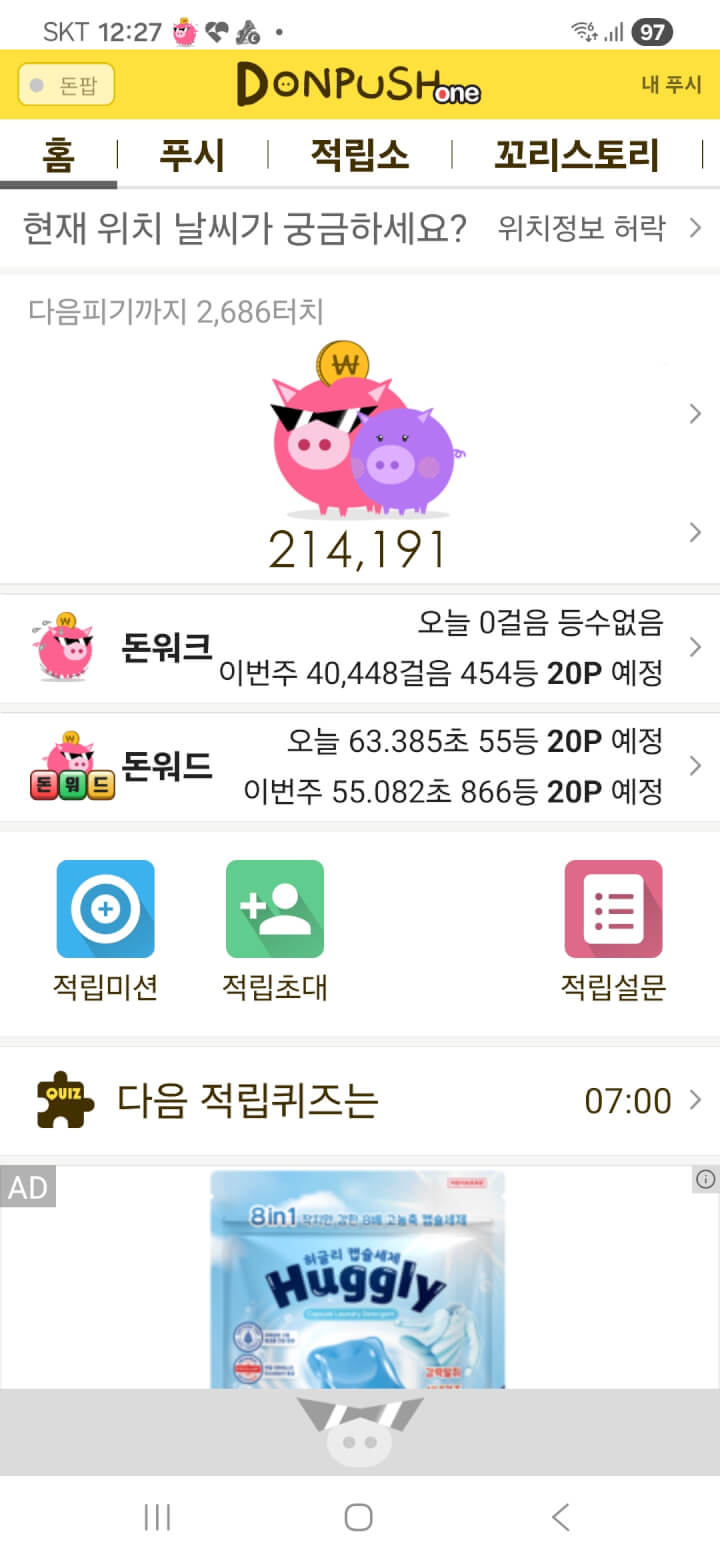Go back using the system back button
Image resolution: width=720 pixels, height=1560 pixels.
pos(561,1517)
